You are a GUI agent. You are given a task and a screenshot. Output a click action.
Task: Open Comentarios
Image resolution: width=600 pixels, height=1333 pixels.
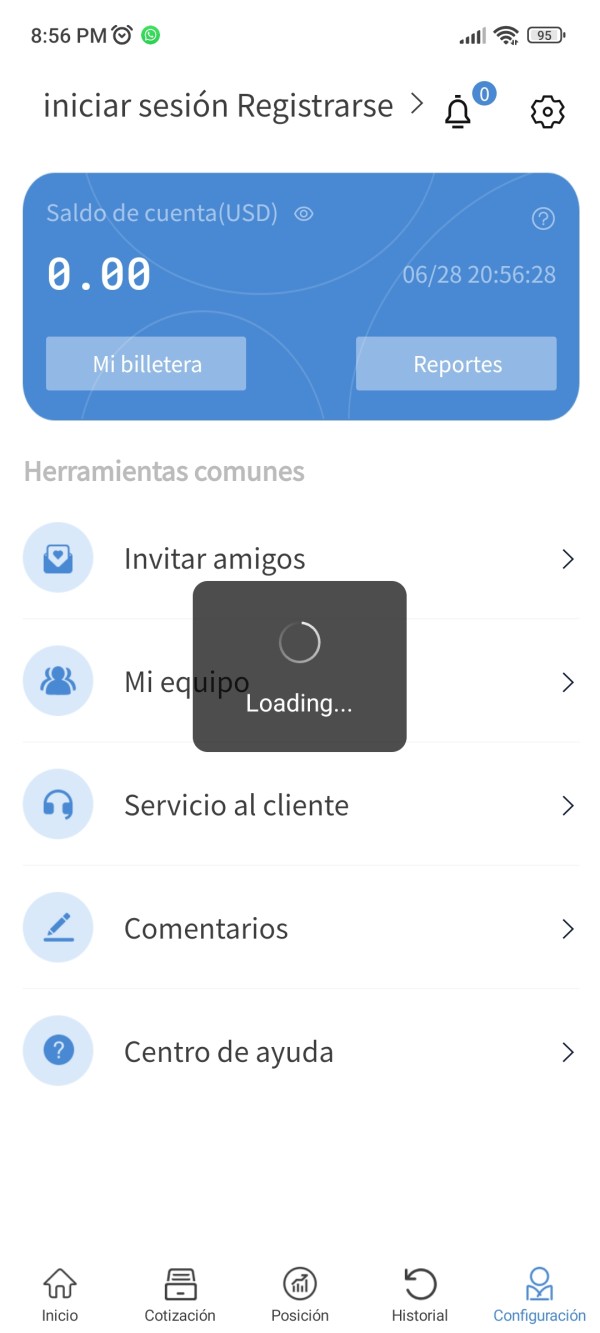click(x=300, y=928)
